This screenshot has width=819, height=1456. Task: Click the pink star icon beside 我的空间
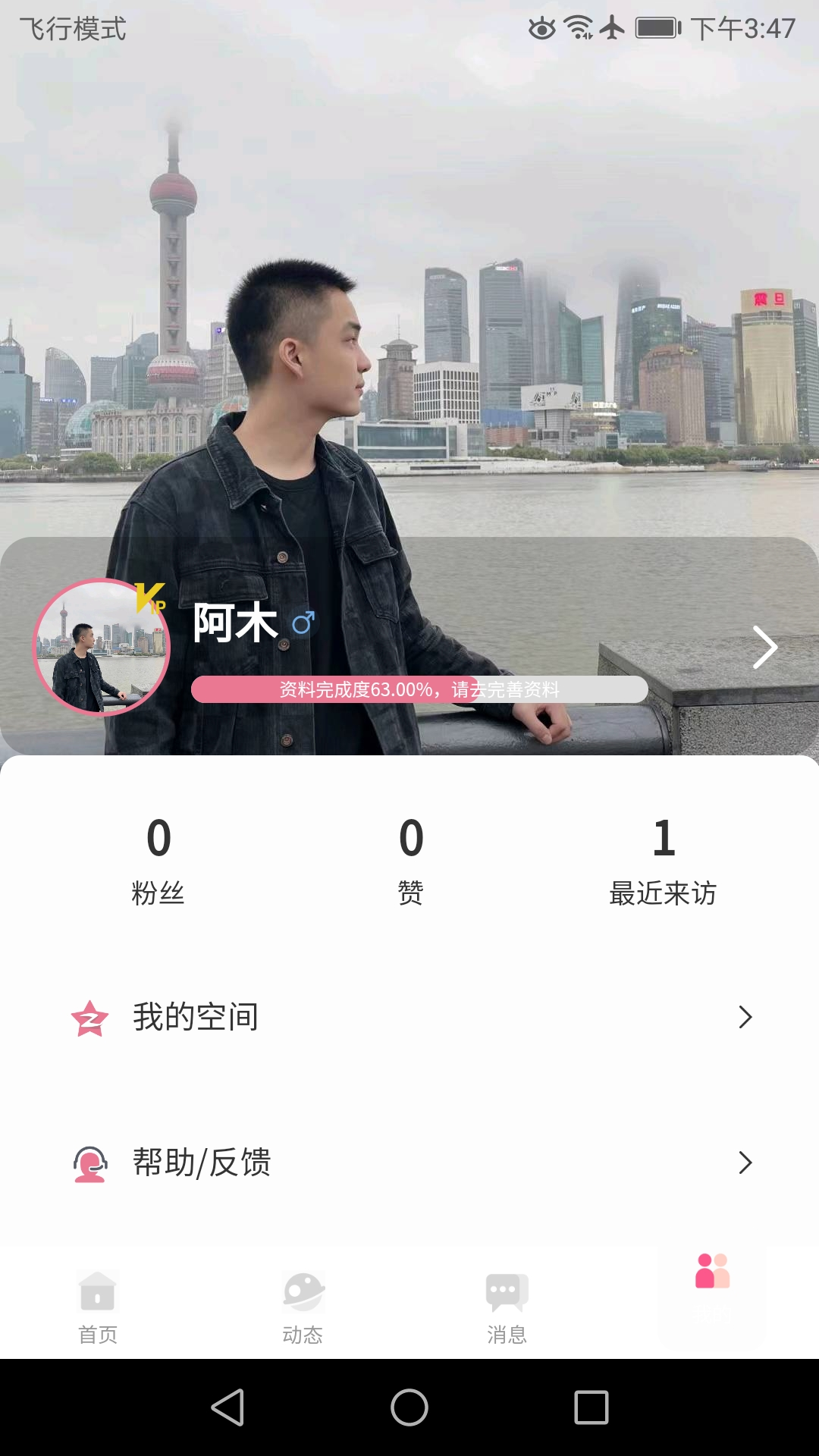click(x=90, y=1018)
